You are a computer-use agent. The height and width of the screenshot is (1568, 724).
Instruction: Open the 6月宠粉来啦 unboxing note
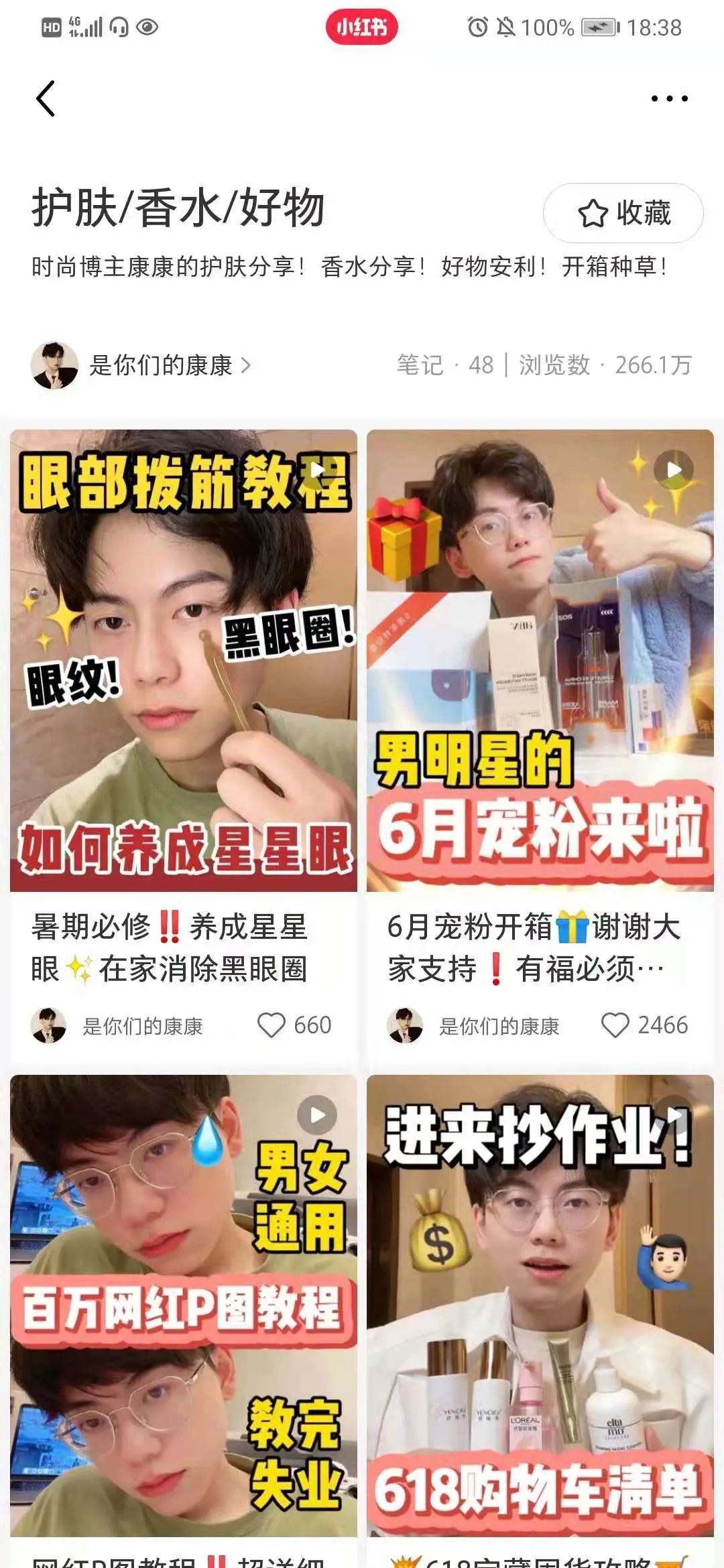coord(540,660)
